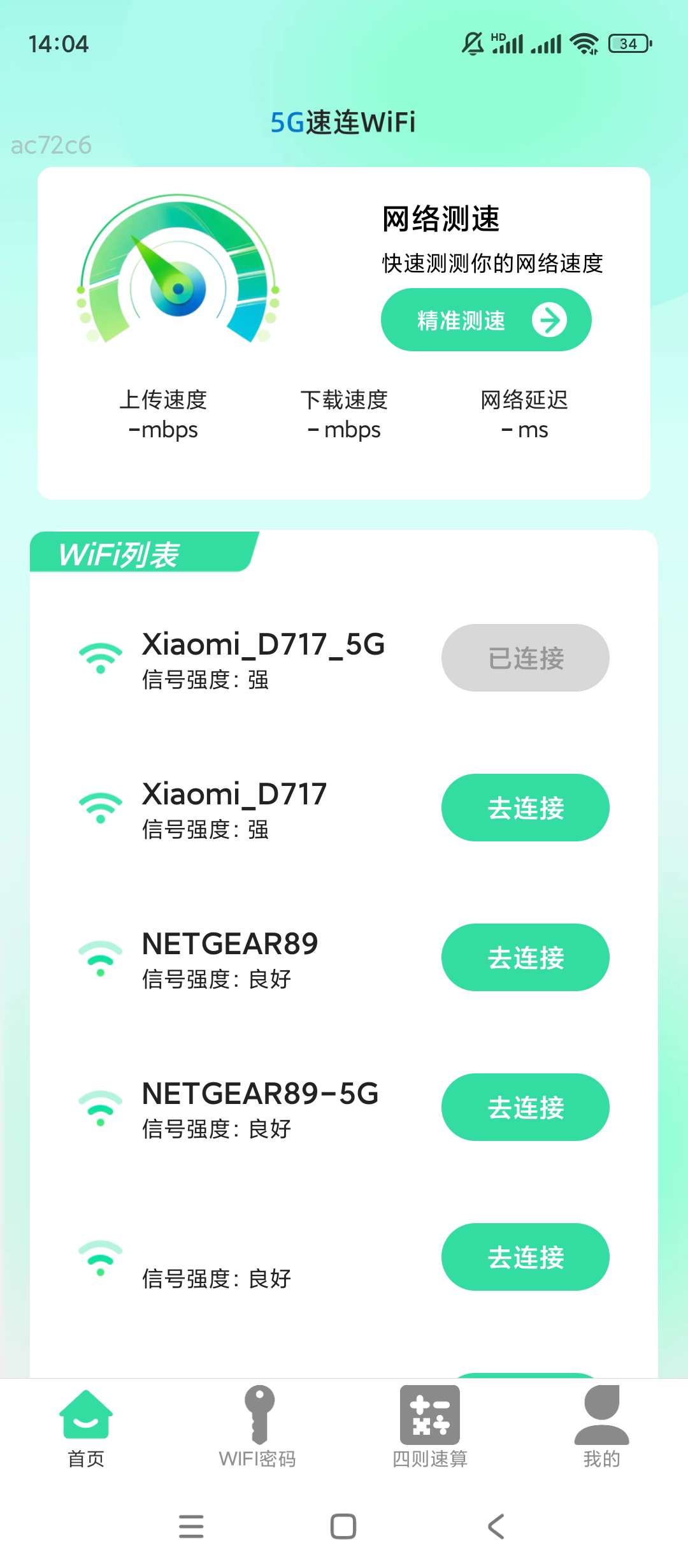Open the recent apps menu

click(x=191, y=1527)
